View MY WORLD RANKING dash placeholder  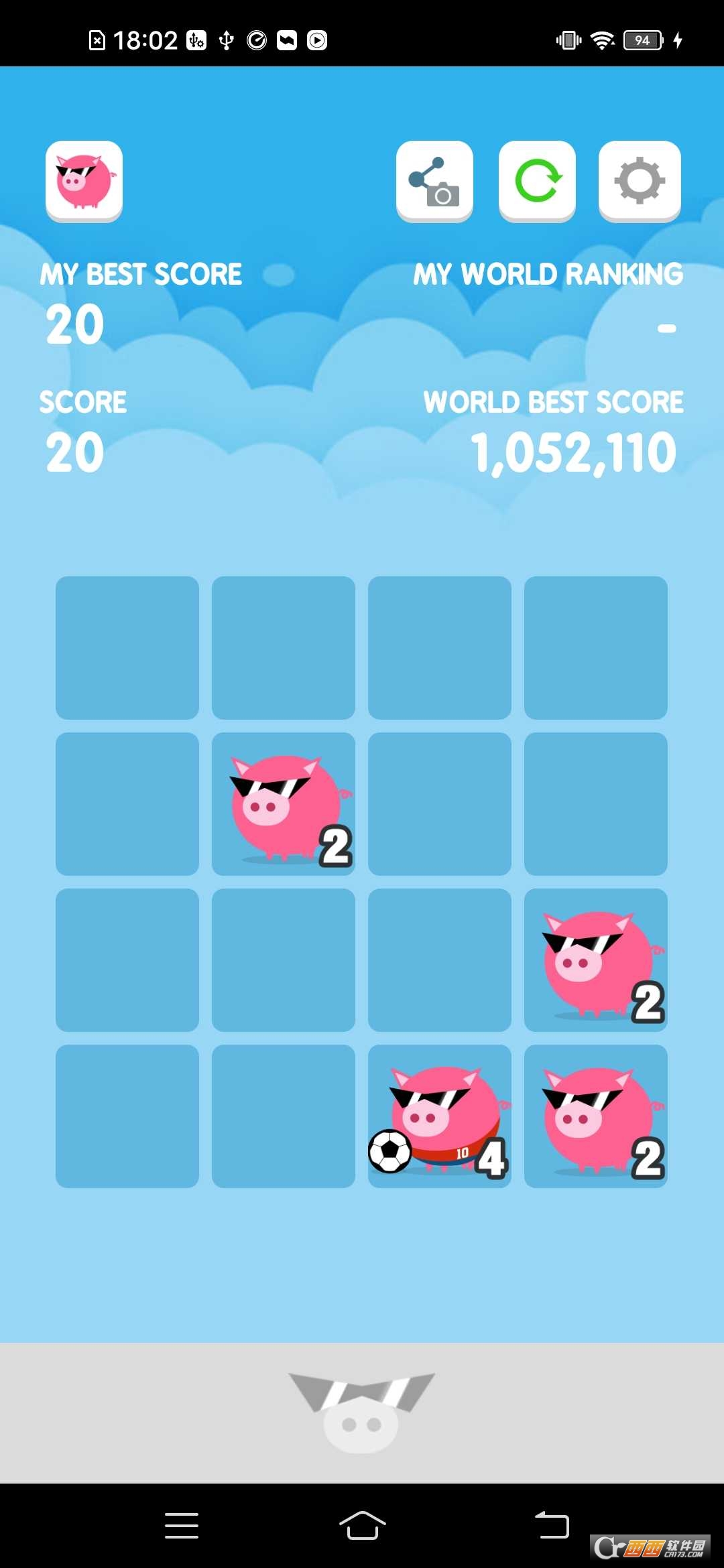665,326
